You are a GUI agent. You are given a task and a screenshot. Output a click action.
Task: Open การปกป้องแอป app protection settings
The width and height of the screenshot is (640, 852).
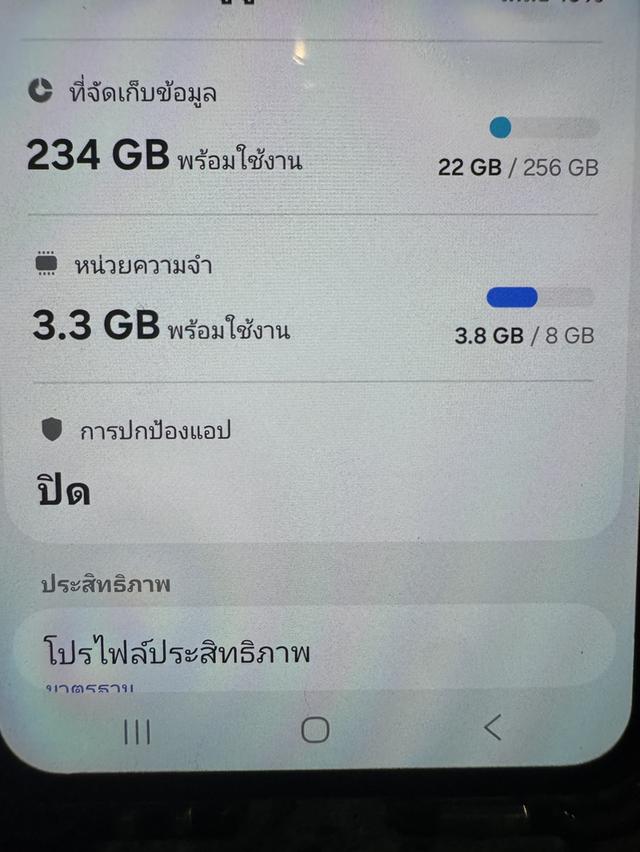point(155,432)
